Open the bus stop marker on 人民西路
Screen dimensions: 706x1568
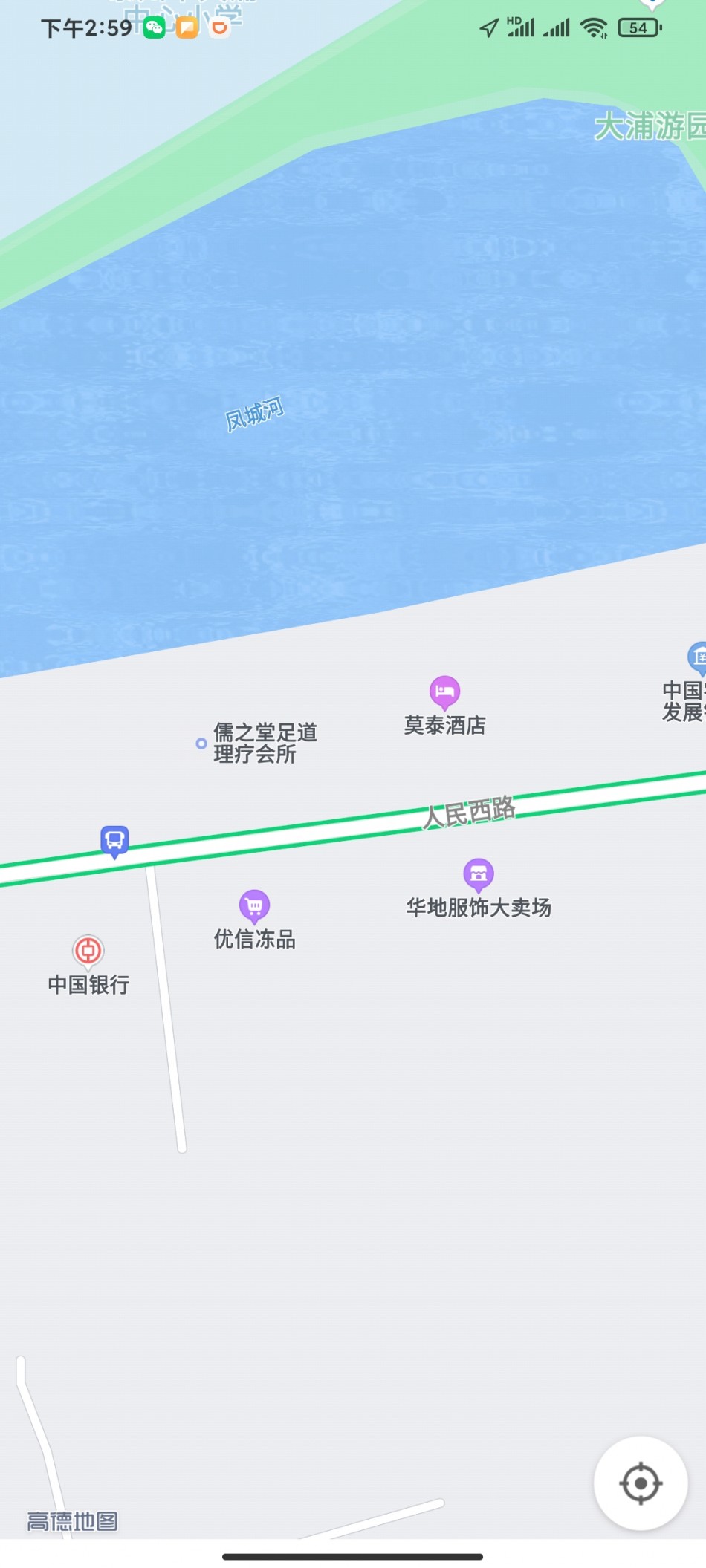pos(114,841)
